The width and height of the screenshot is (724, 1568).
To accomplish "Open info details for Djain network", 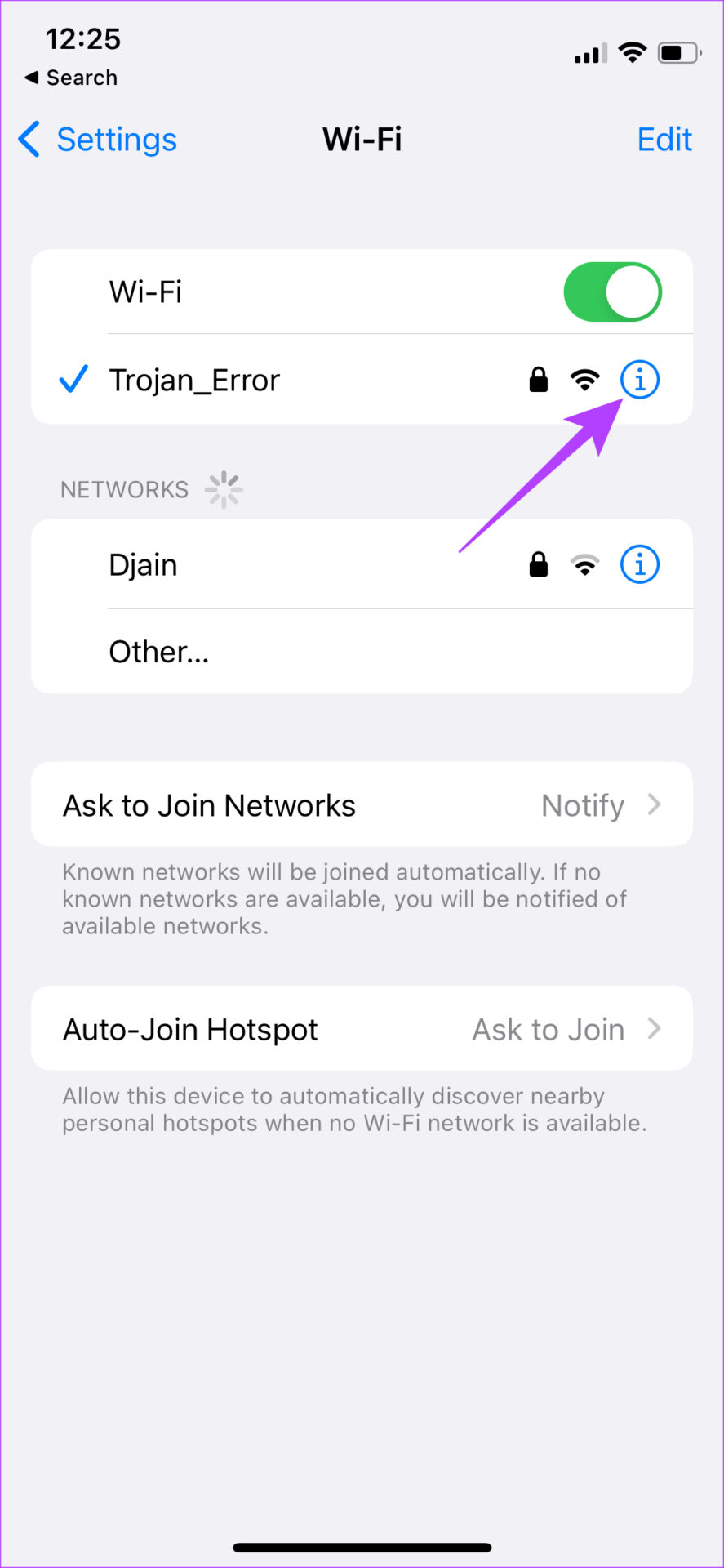I will coord(640,563).
